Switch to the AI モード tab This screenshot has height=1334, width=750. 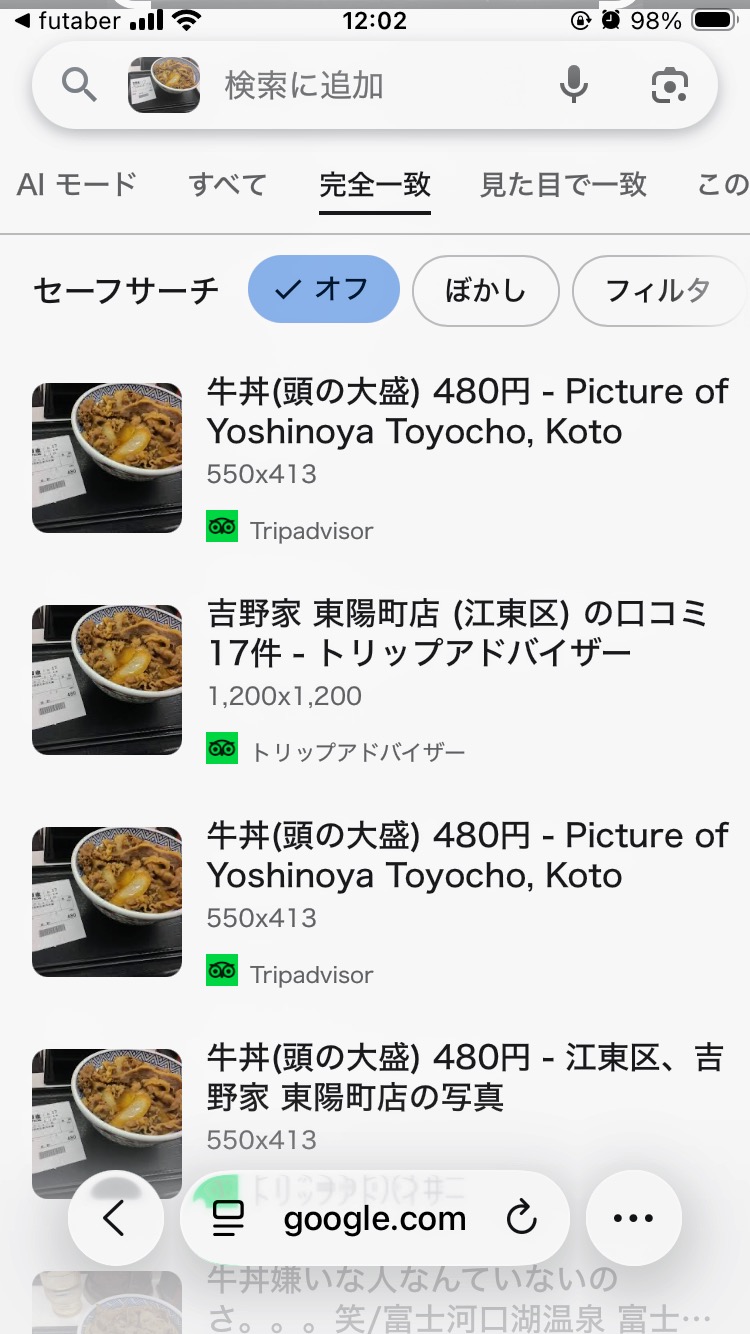77,185
